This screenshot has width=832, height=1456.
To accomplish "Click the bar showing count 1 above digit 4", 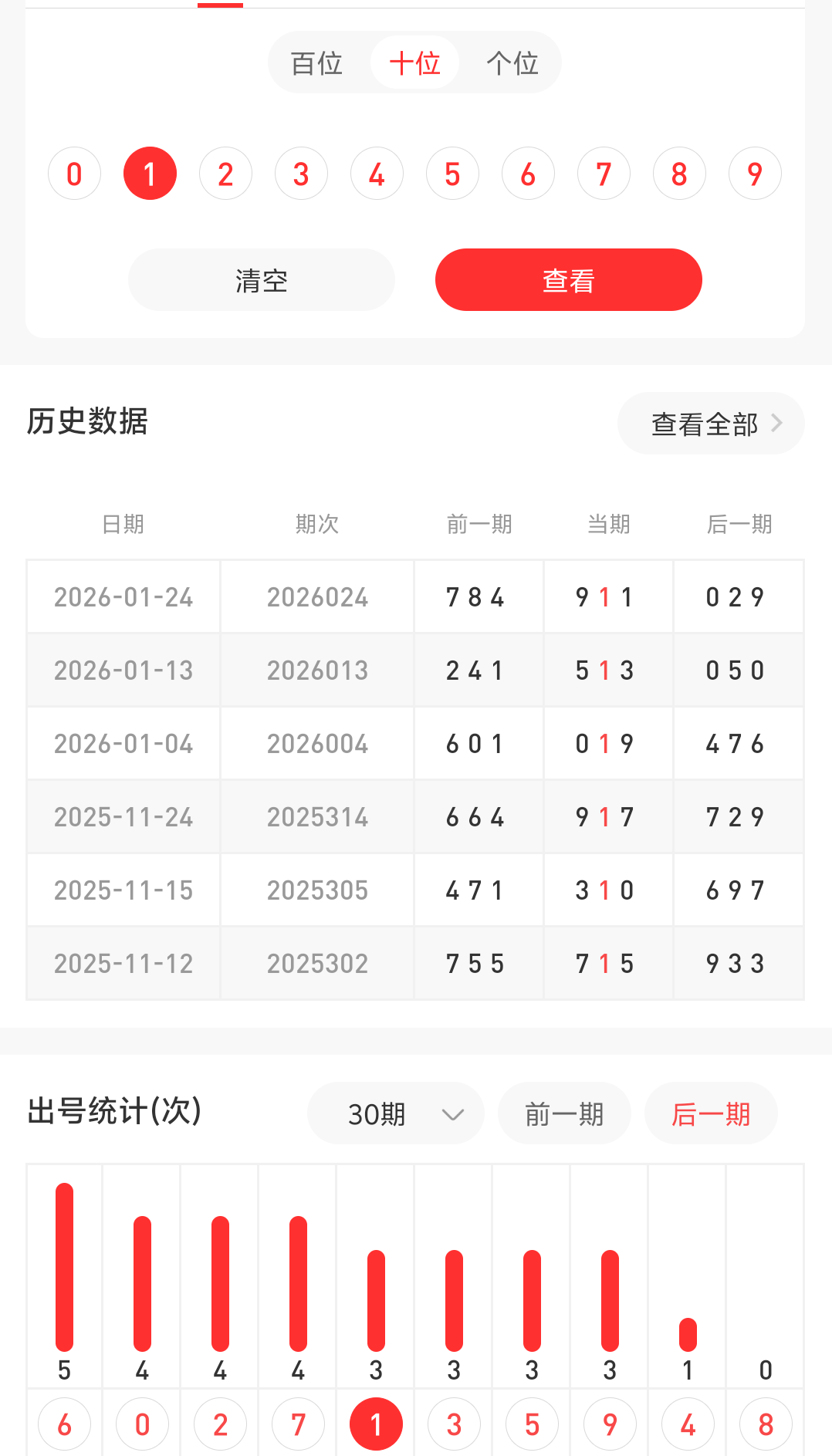I will (x=688, y=1331).
